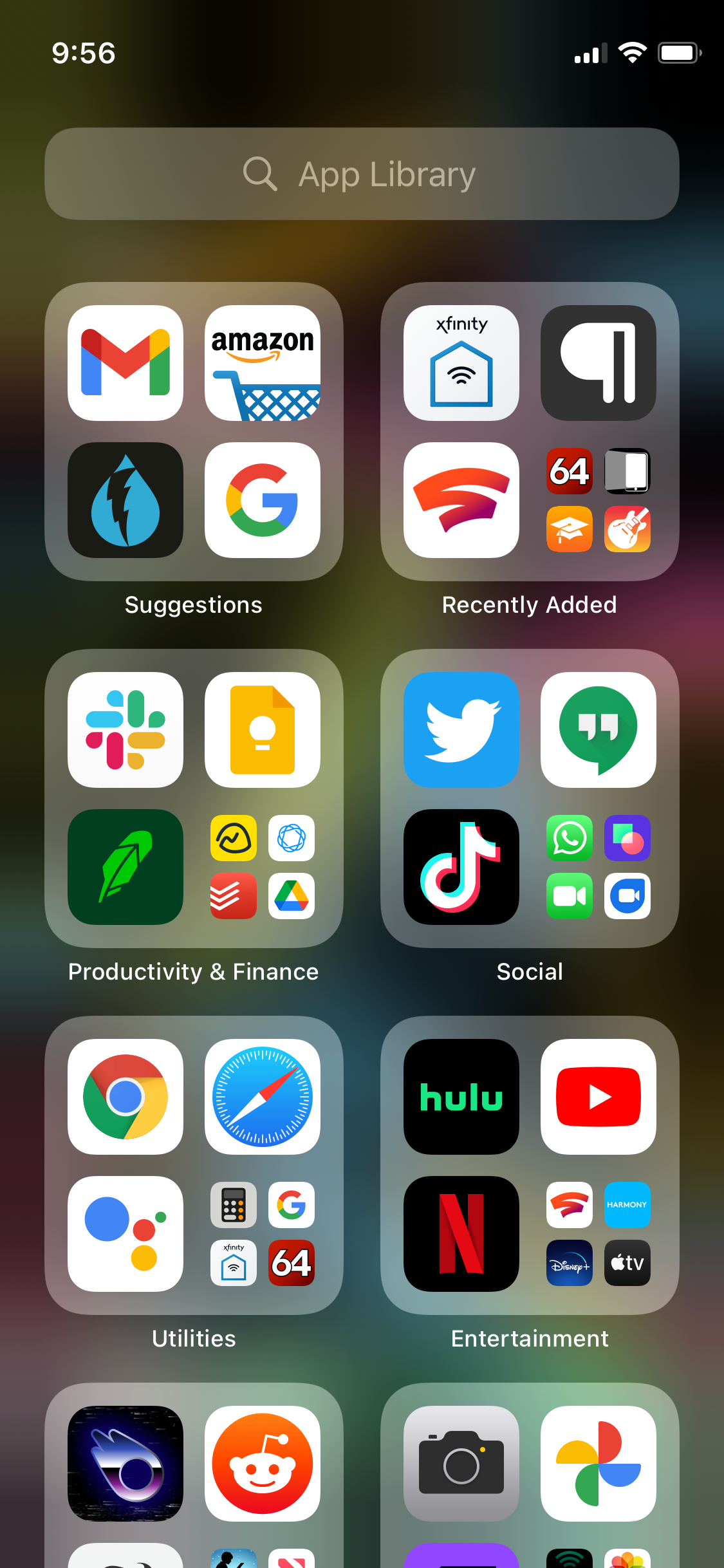Image resolution: width=724 pixels, height=1568 pixels.
Task: Open Robinhood
Action: click(125, 867)
